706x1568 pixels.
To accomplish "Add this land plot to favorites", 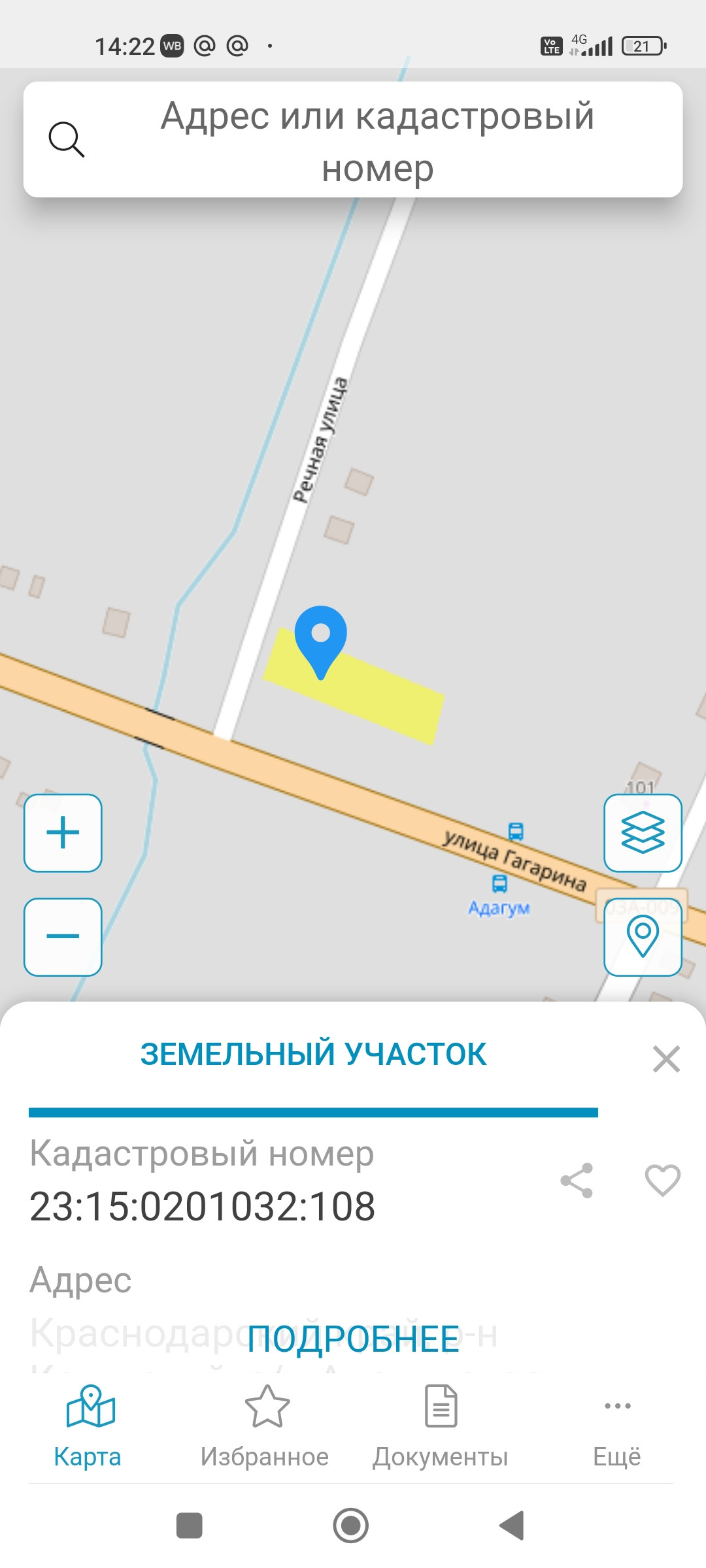I will 662,1181.
